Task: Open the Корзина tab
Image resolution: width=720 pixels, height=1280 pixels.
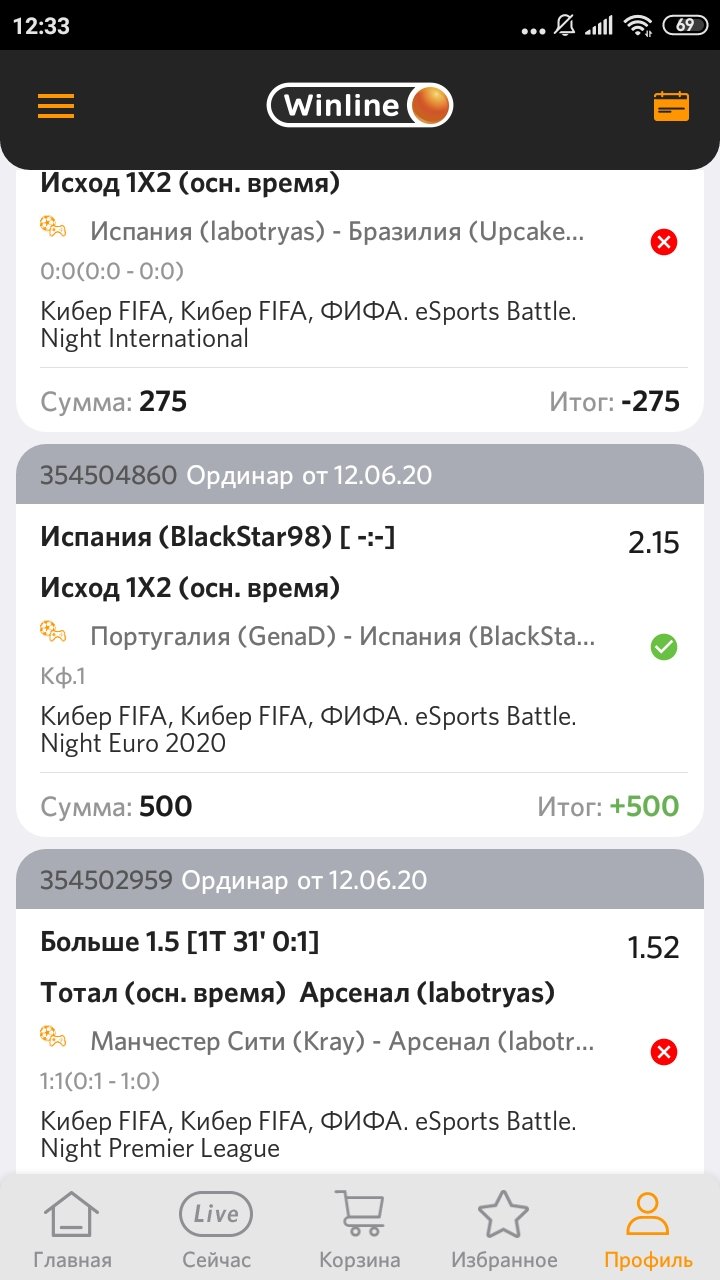Action: tap(360, 1229)
